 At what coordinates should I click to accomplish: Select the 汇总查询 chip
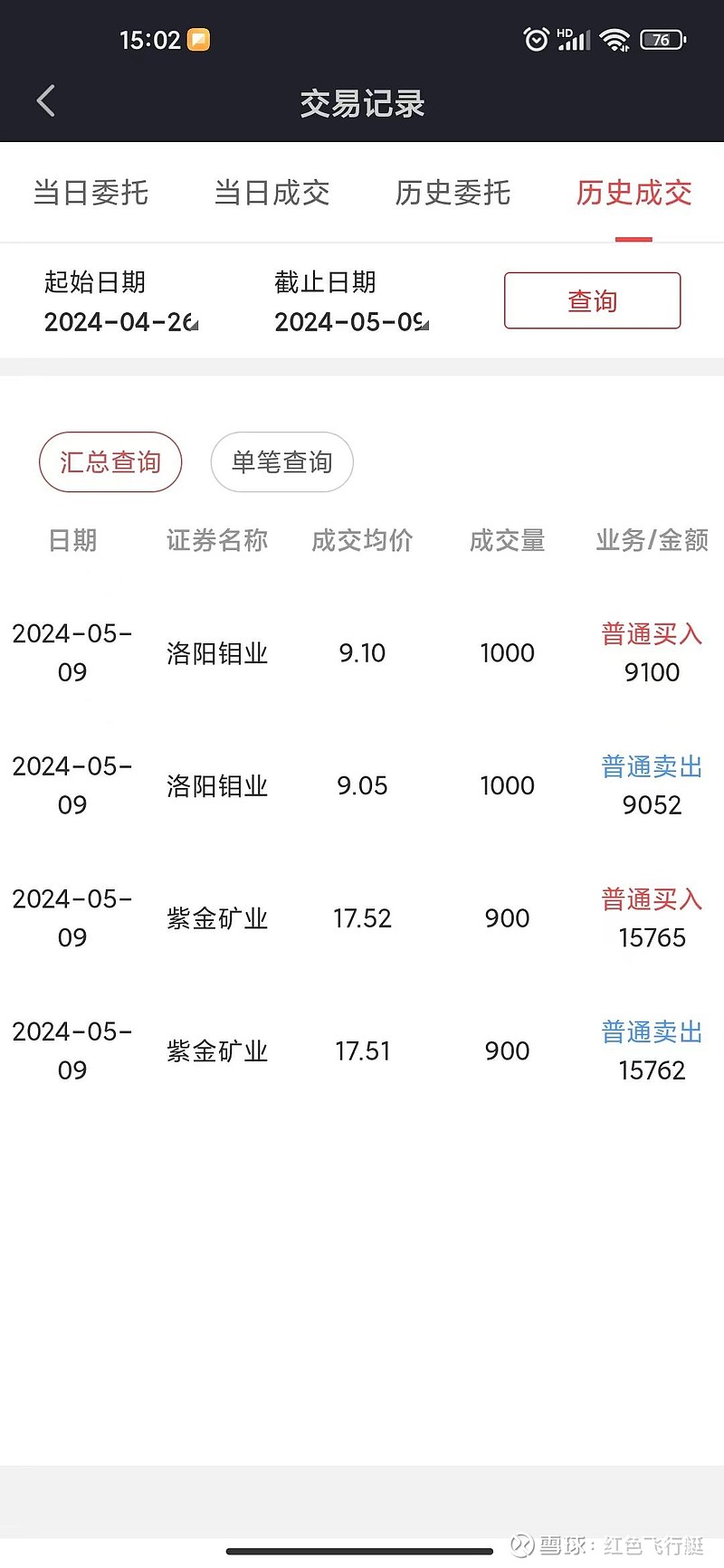tap(110, 462)
